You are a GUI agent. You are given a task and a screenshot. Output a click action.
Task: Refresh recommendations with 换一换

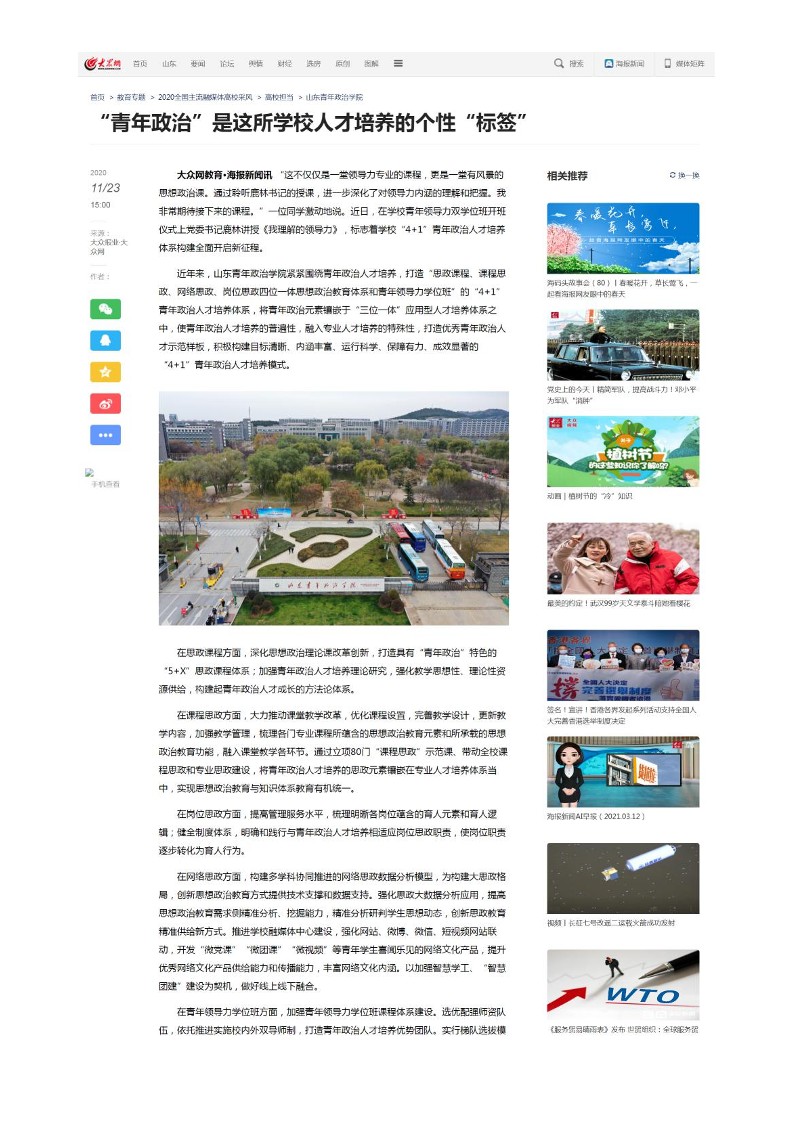(x=685, y=175)
